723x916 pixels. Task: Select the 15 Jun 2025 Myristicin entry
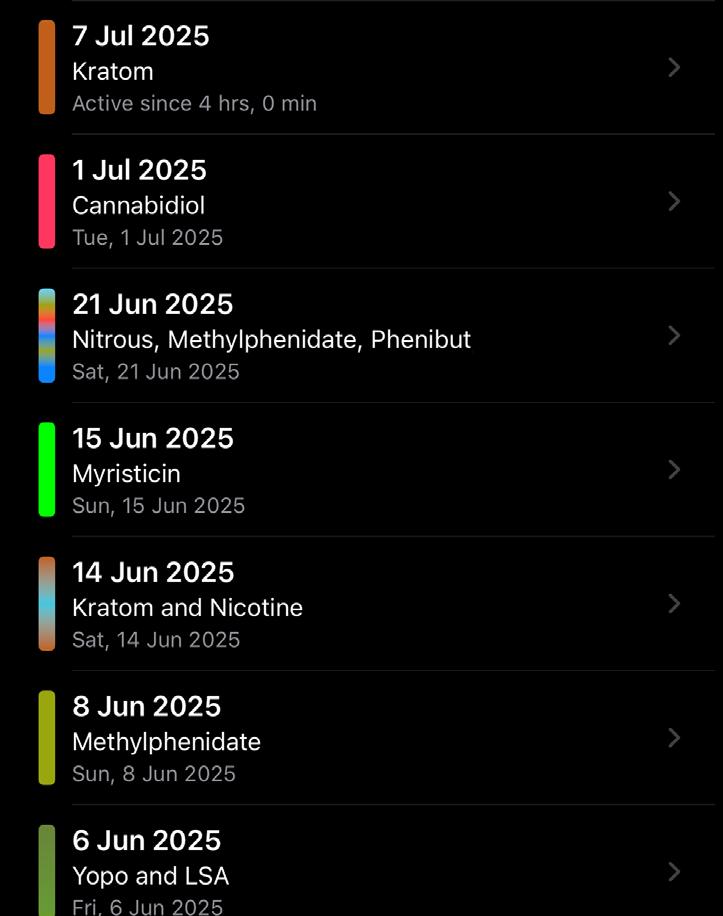tap(360, 470)
